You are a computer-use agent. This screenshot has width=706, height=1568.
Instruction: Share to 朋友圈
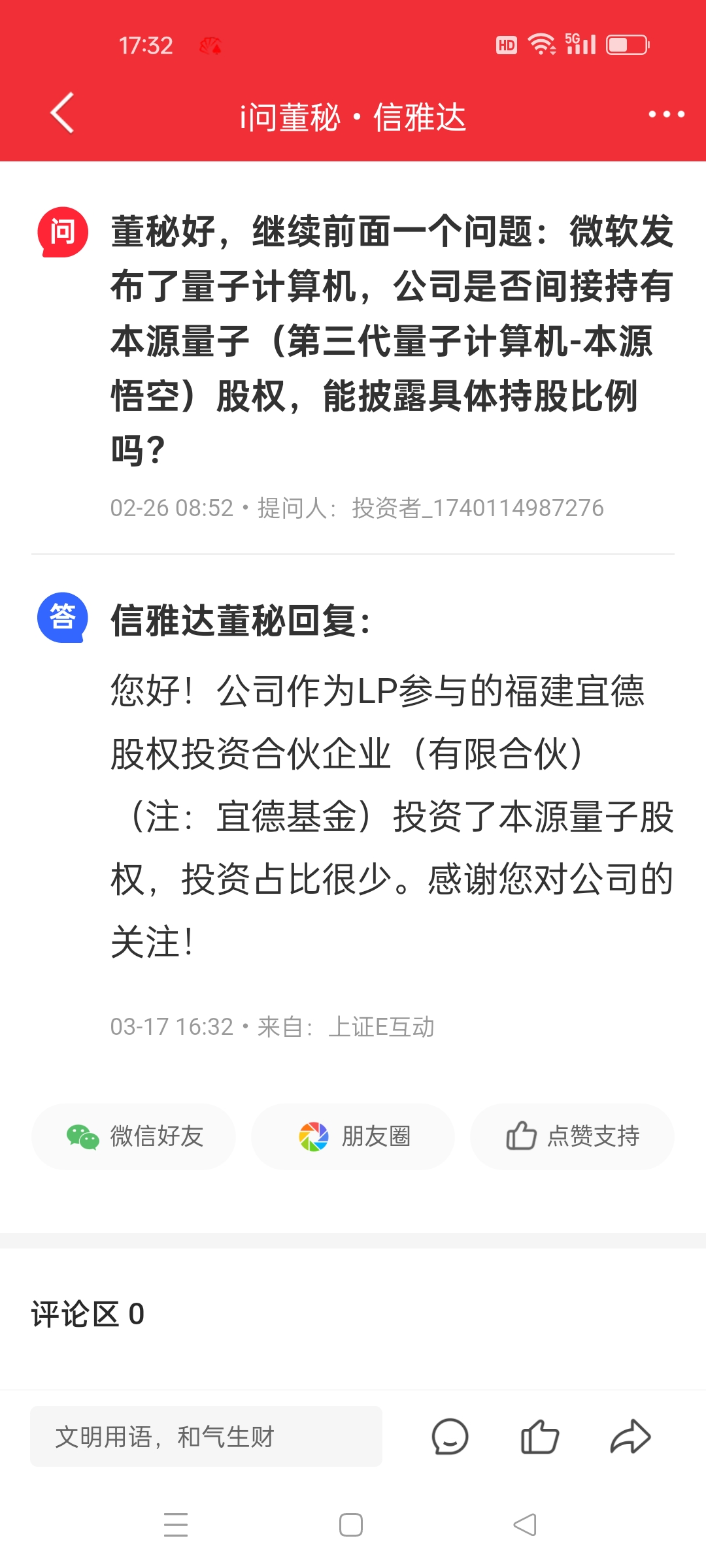pos(353,1136)
